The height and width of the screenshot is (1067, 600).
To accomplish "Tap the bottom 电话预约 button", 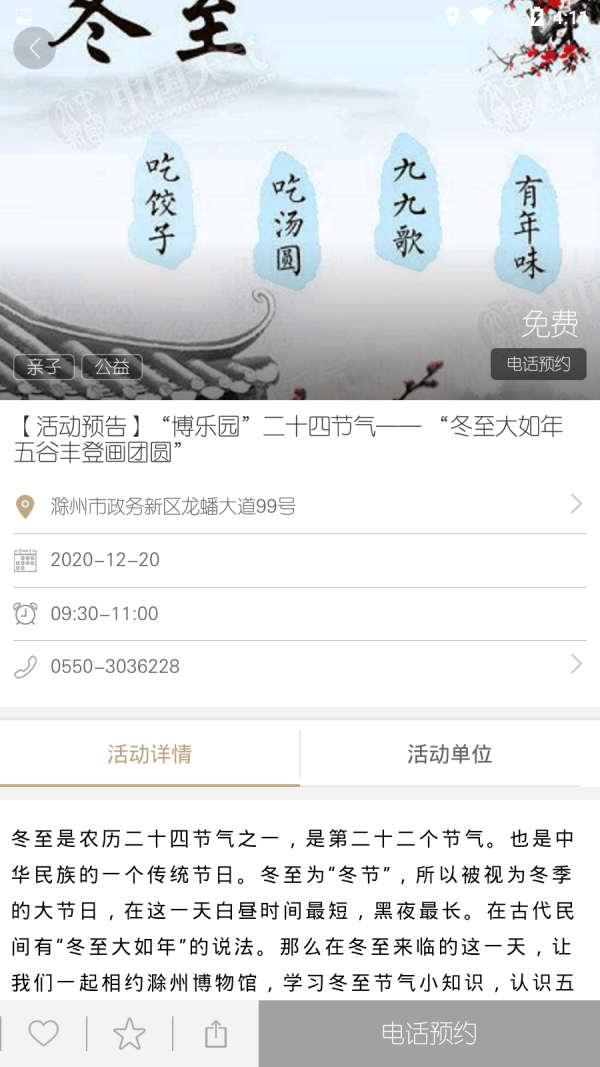I will (429, 1033).
